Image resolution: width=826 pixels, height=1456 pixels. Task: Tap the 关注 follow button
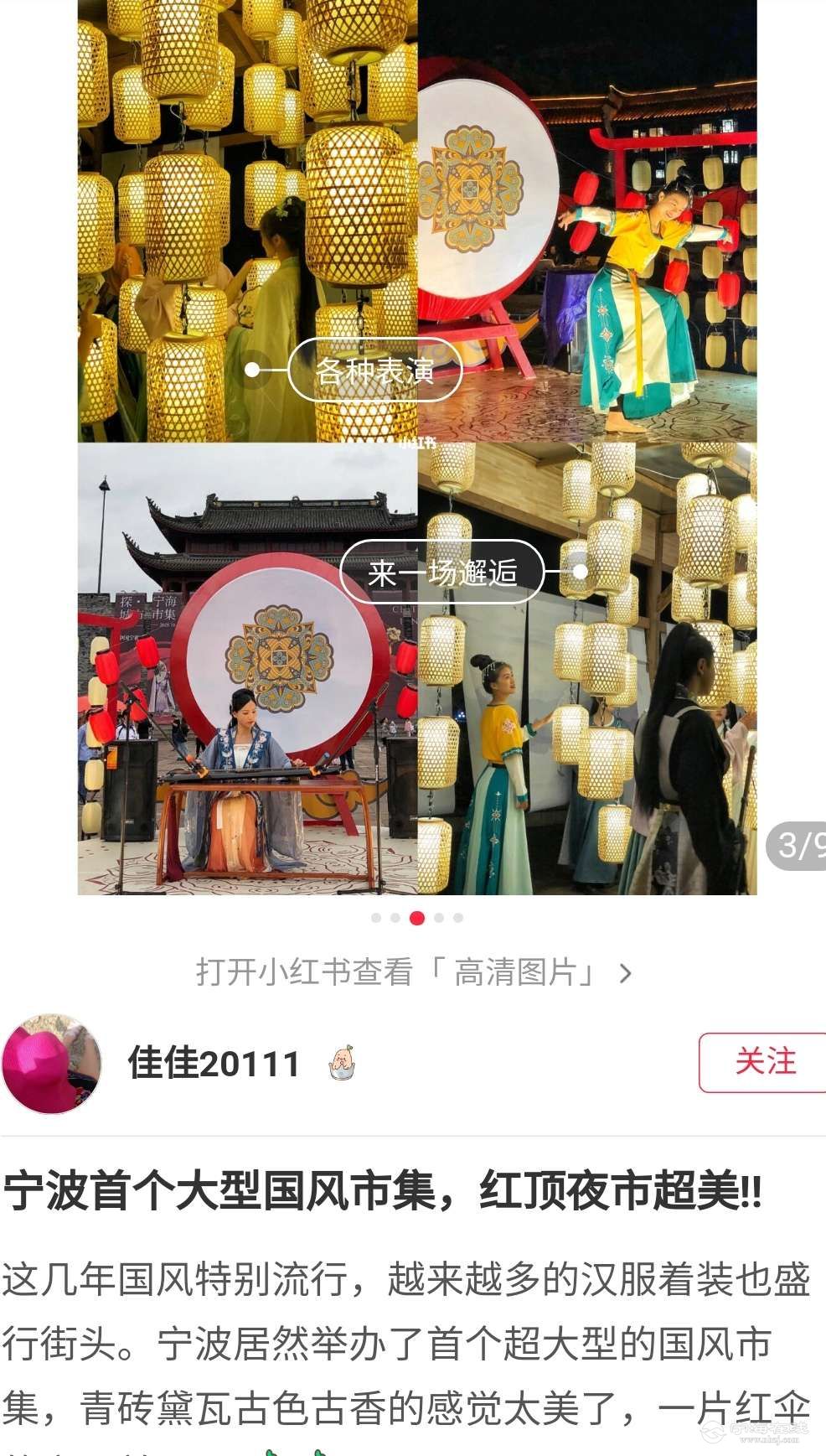[x=764, y=1062]
